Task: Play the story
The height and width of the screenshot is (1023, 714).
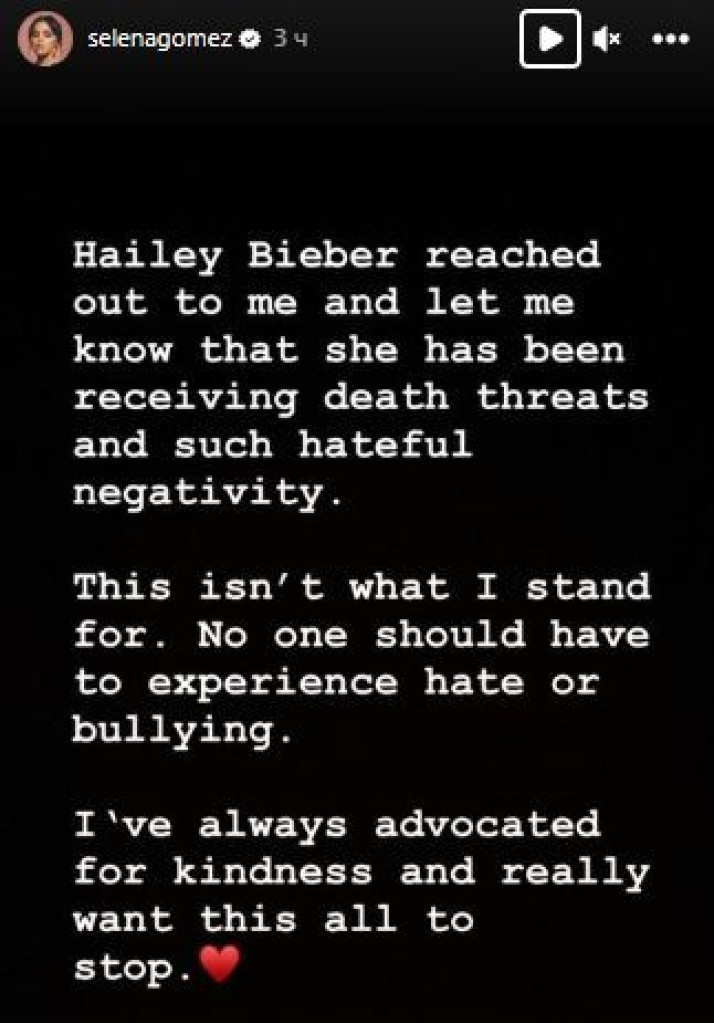Action: pyautogui.click(x=550, y=39)
